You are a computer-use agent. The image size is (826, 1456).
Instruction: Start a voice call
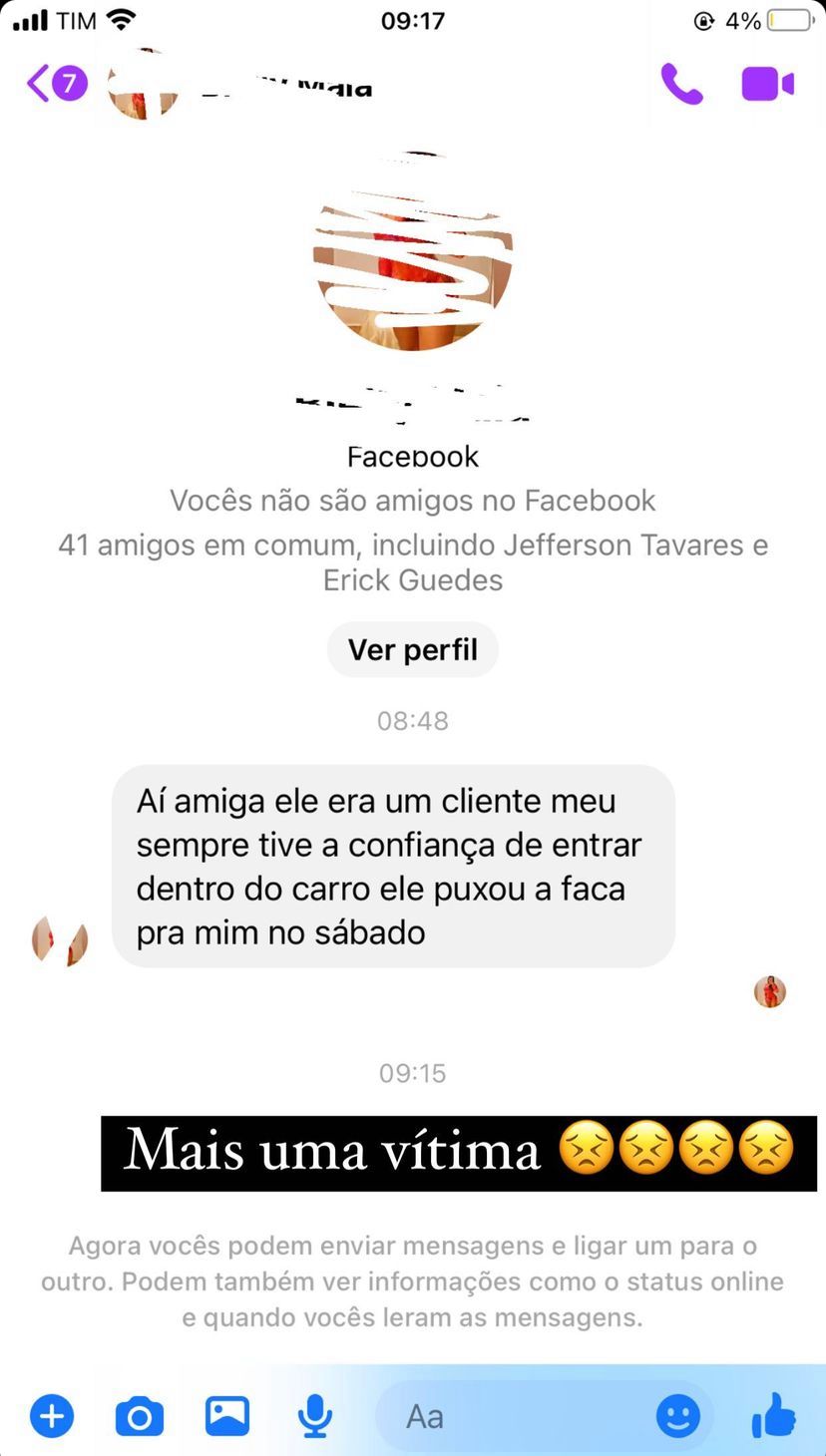pos(681,85)
